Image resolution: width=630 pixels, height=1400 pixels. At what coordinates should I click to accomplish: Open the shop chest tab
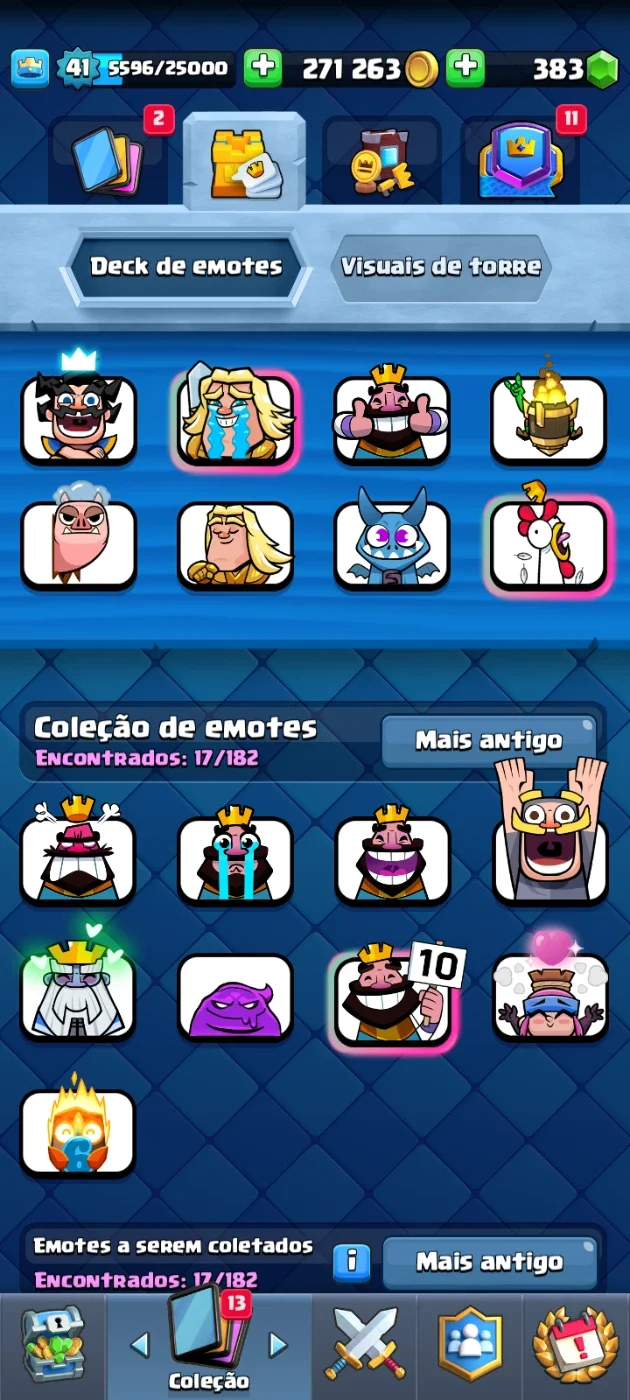pos(52,1345)
